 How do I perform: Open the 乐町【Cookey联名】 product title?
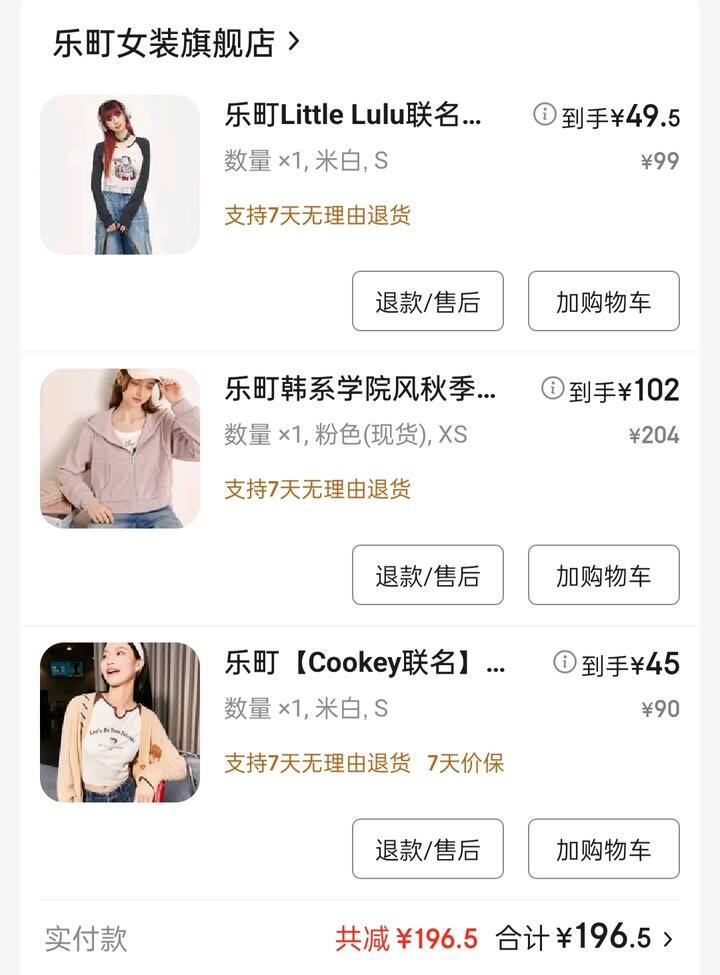pyautogui.click(x=365, y=663)
